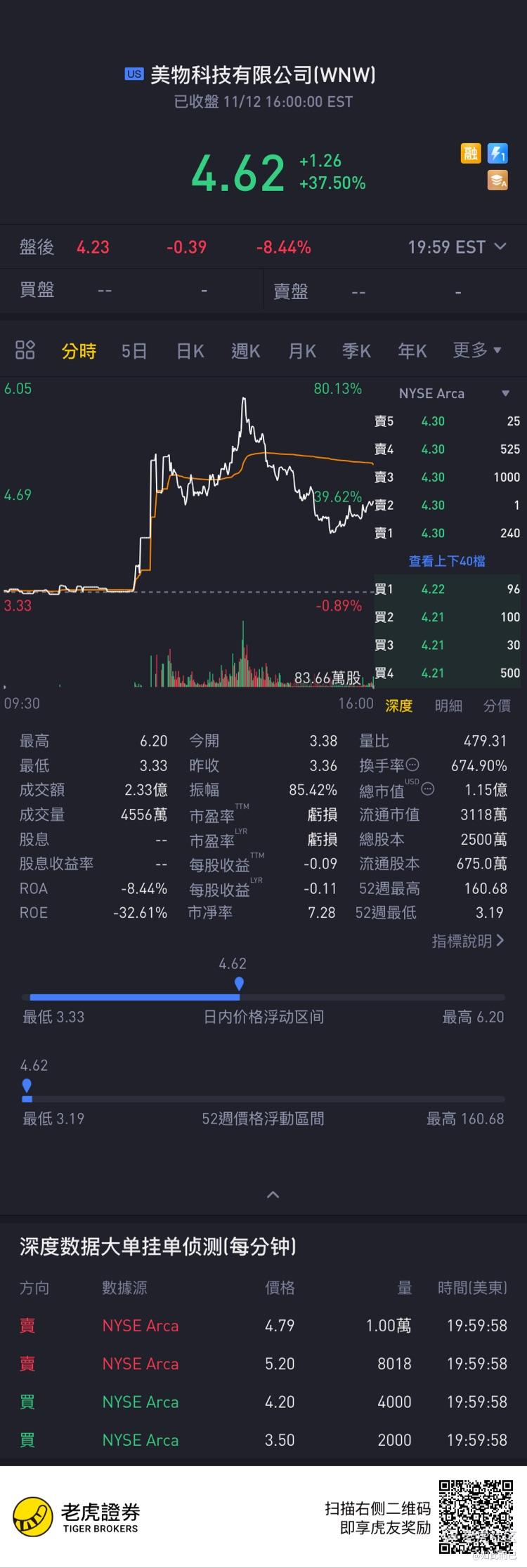
Task: Switch to the 5日 chart tab
Action: click(x=134, y=350)
